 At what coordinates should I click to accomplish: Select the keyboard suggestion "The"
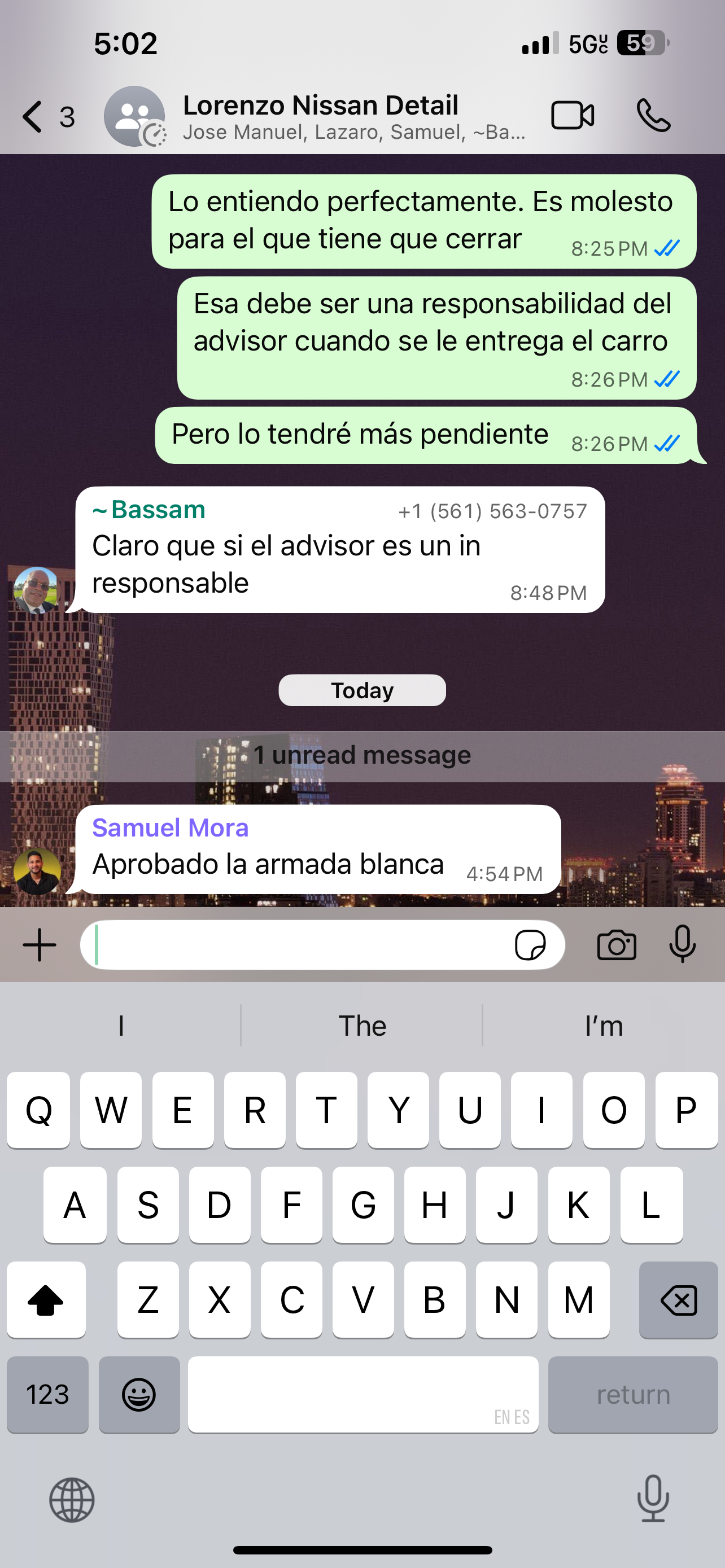click(x=362, y=1026)
